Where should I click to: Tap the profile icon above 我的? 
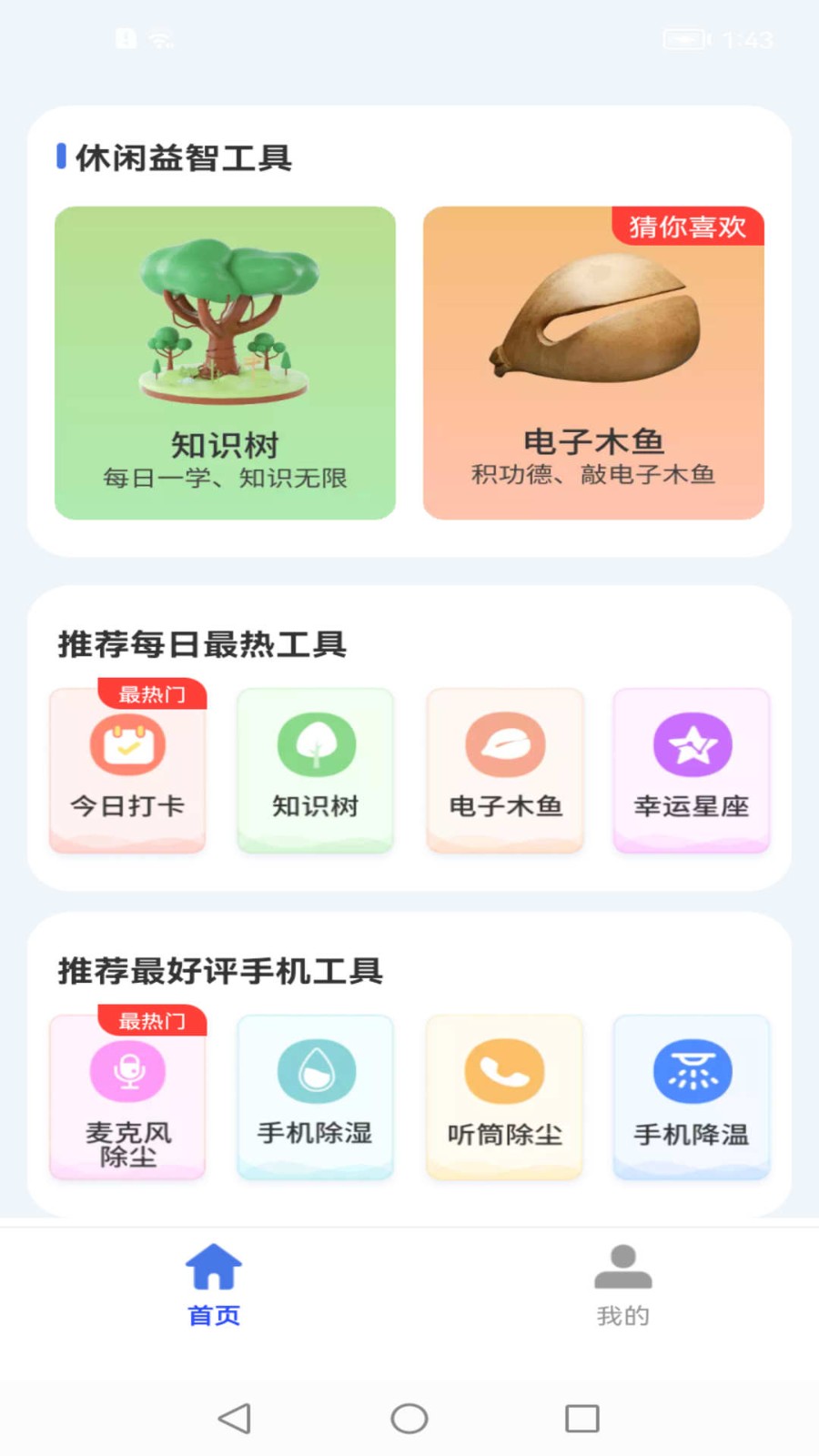pos(621,1265)
